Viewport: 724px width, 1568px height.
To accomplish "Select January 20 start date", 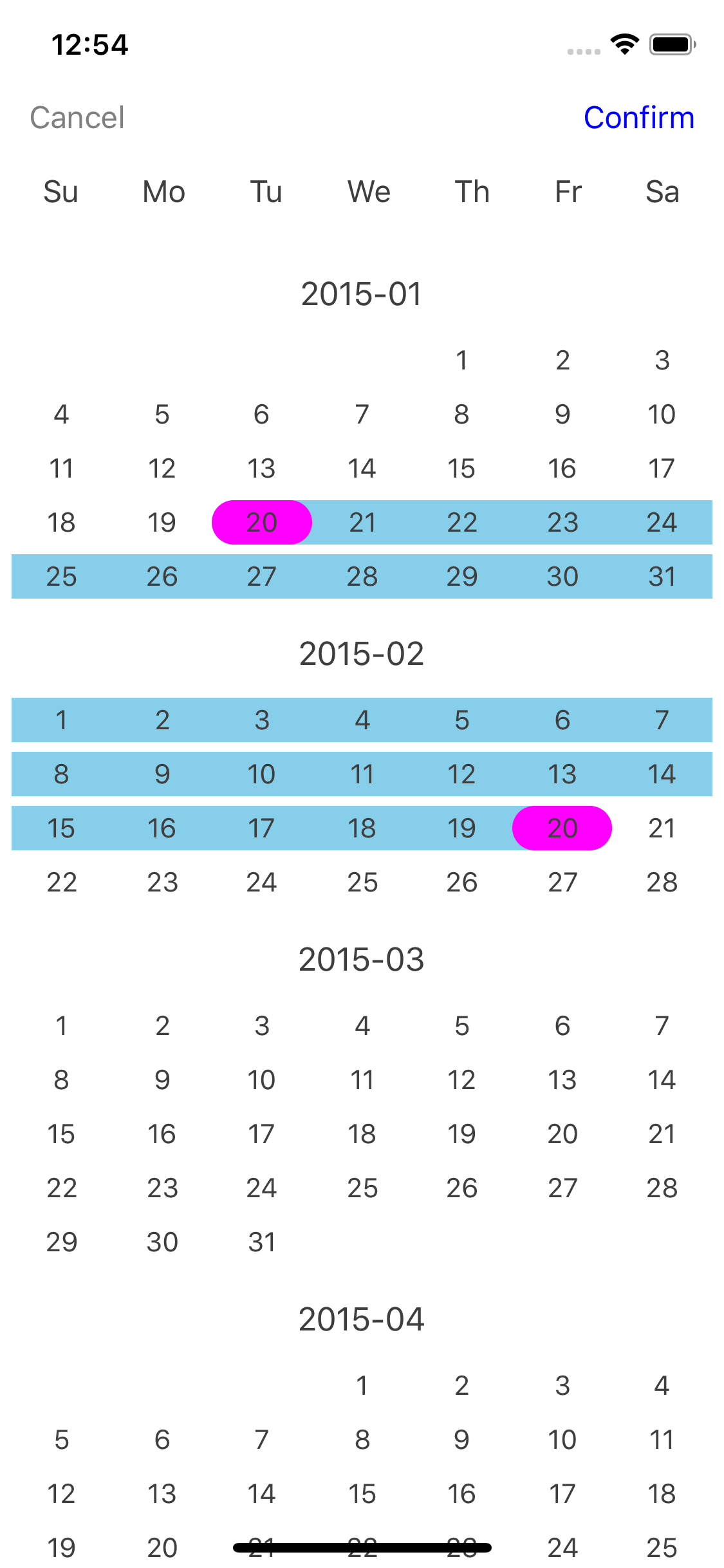I will point(262,522).
